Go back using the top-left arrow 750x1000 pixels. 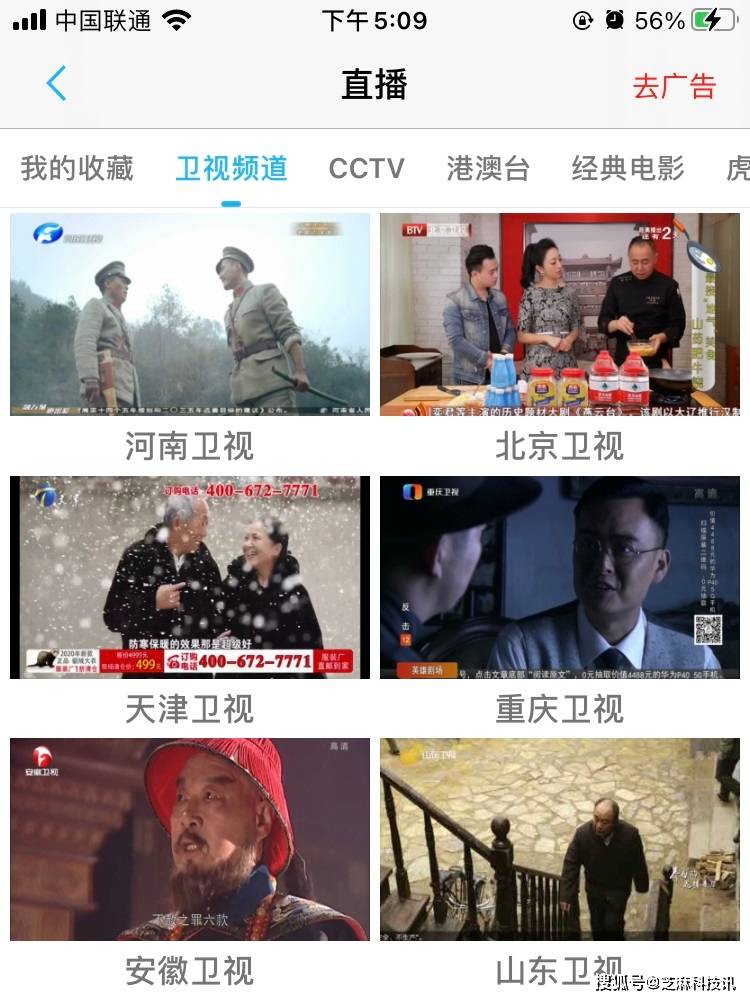[56, 84]
